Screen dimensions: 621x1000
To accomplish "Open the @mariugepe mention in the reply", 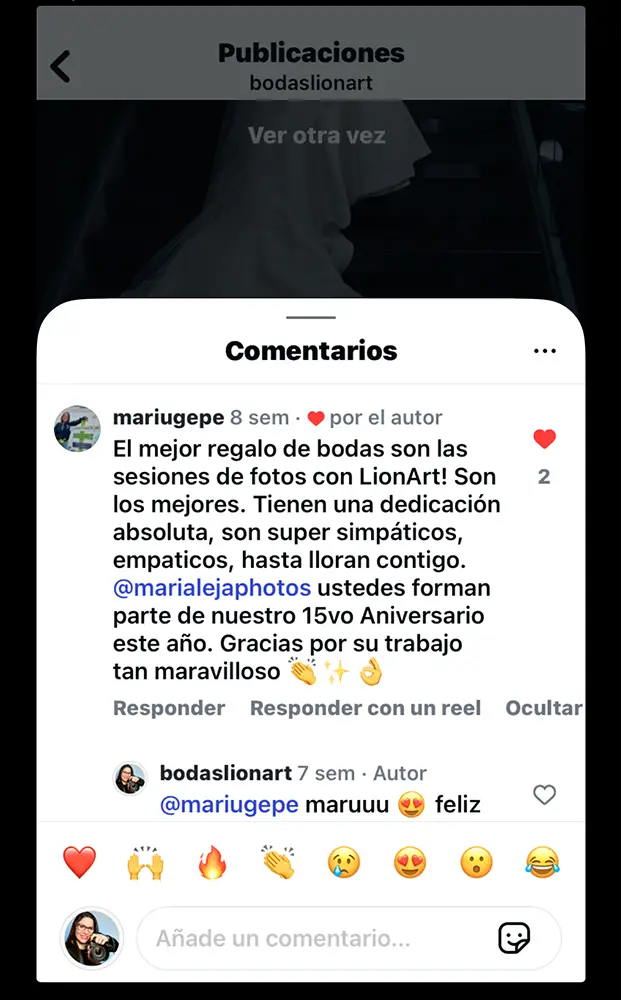I will [229, 805].
